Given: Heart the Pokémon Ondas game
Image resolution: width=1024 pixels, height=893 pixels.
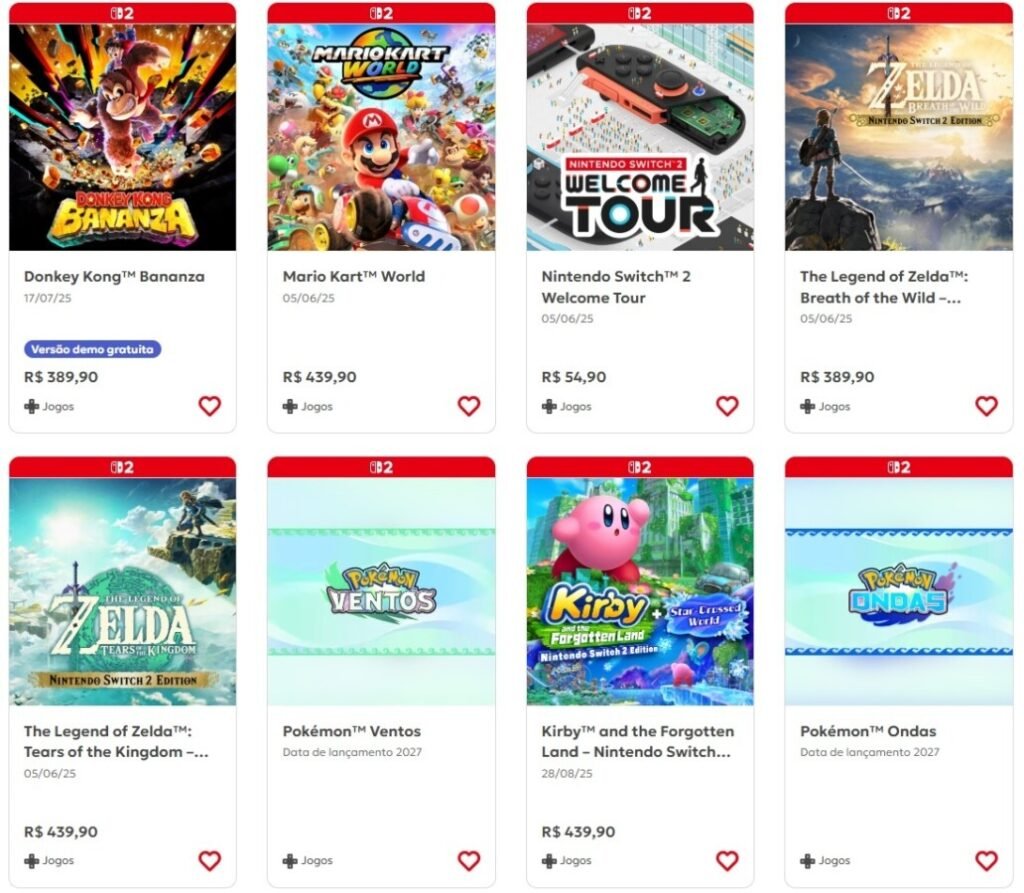Looking at the screenshot, I should pos(986,860).
